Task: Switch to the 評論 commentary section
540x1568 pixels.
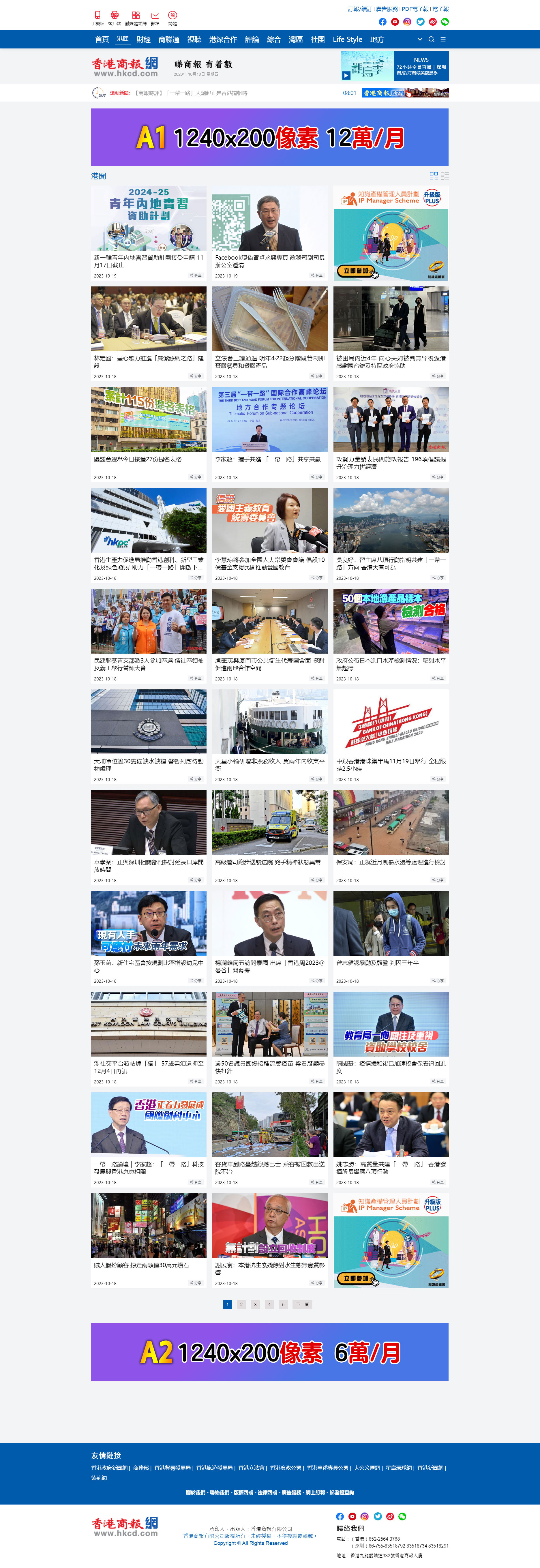Action: click(x=252, y=40)
